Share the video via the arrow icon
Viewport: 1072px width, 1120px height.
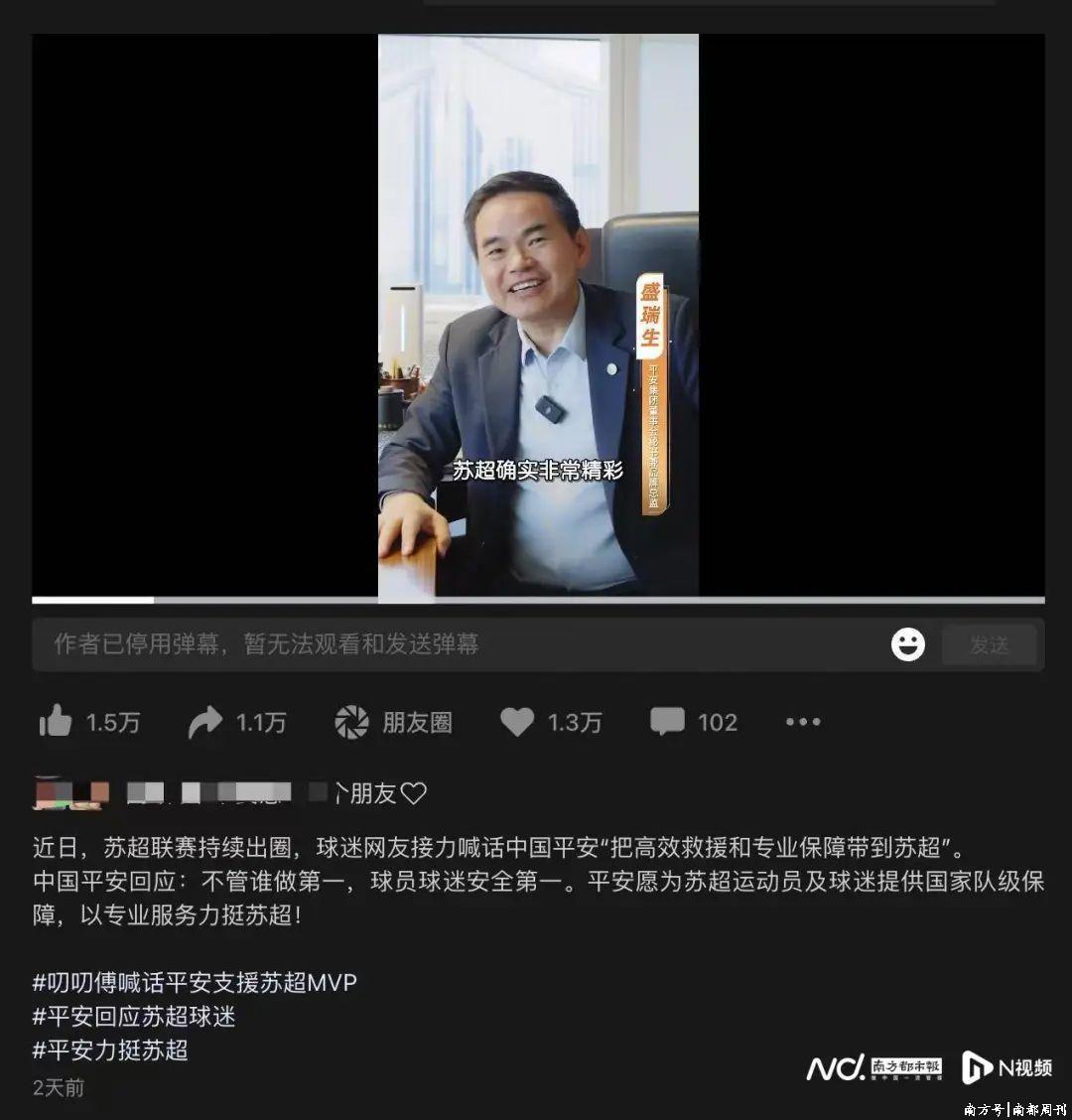pyautogui.click(x=205, y=722)
